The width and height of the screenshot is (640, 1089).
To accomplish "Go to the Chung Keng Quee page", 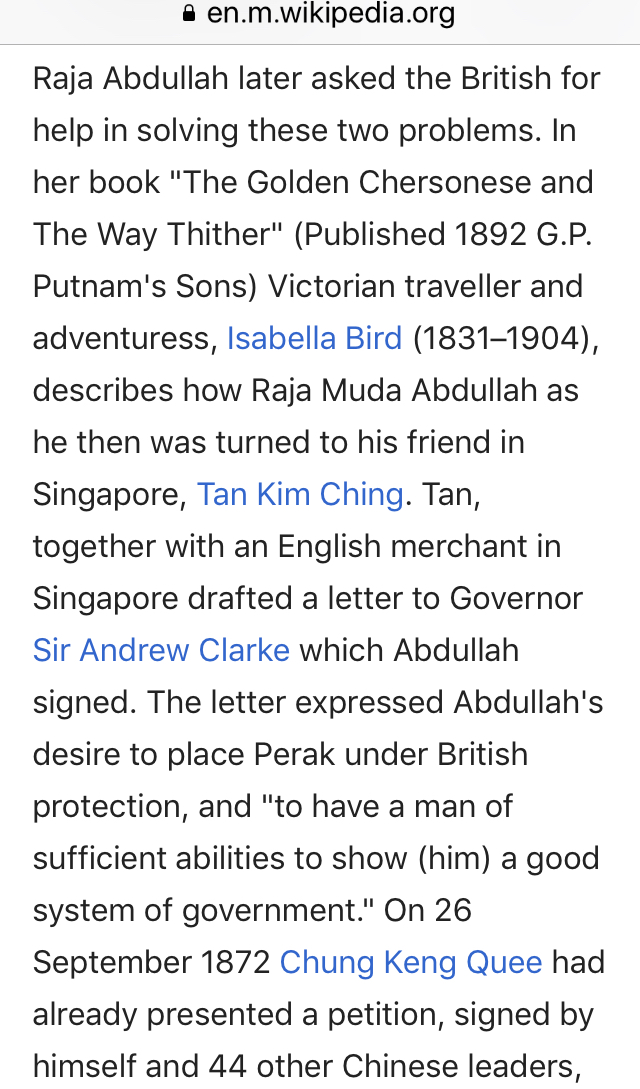I will 410,963.
